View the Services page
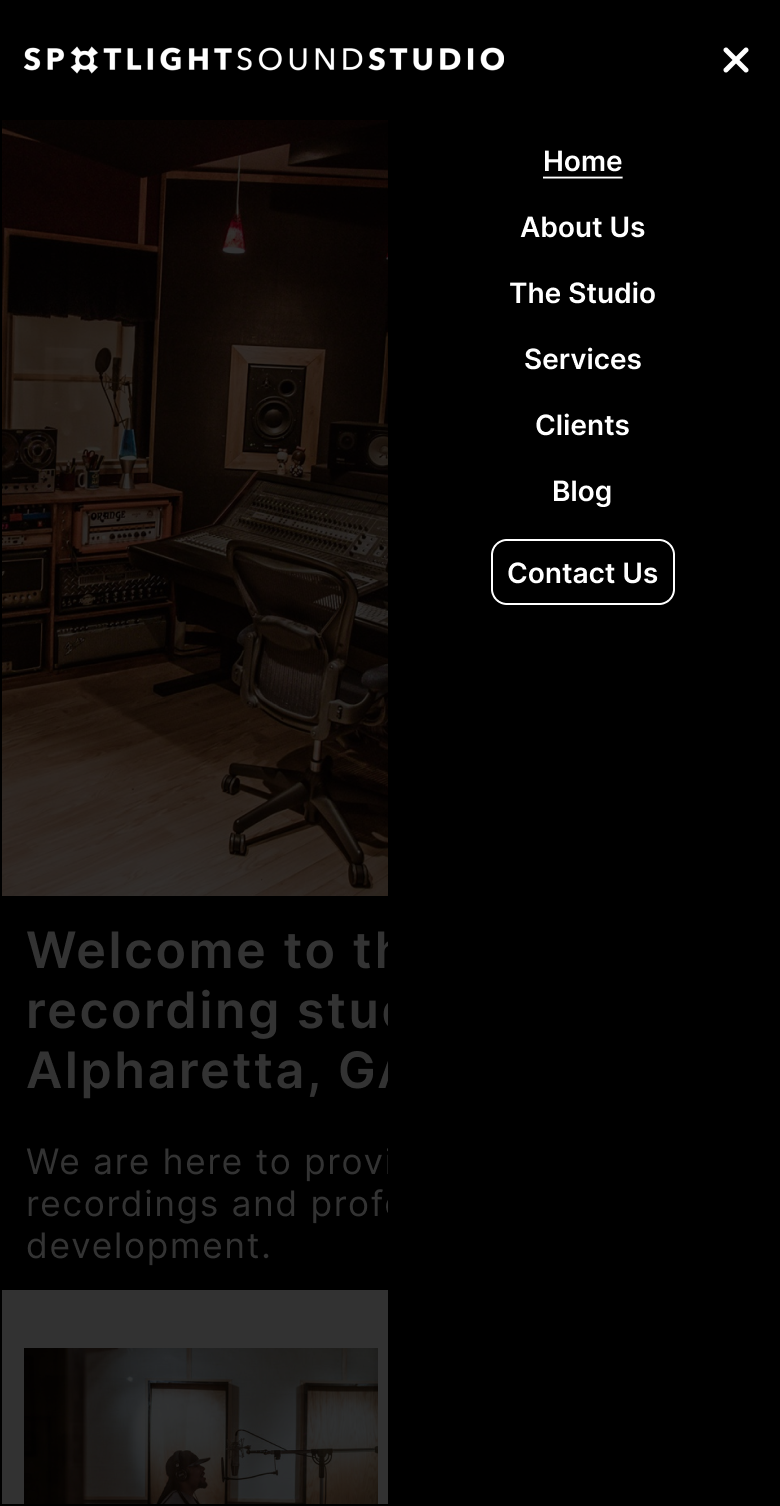Viewport: 780px width, 1506px height. (x=583, y=359)
